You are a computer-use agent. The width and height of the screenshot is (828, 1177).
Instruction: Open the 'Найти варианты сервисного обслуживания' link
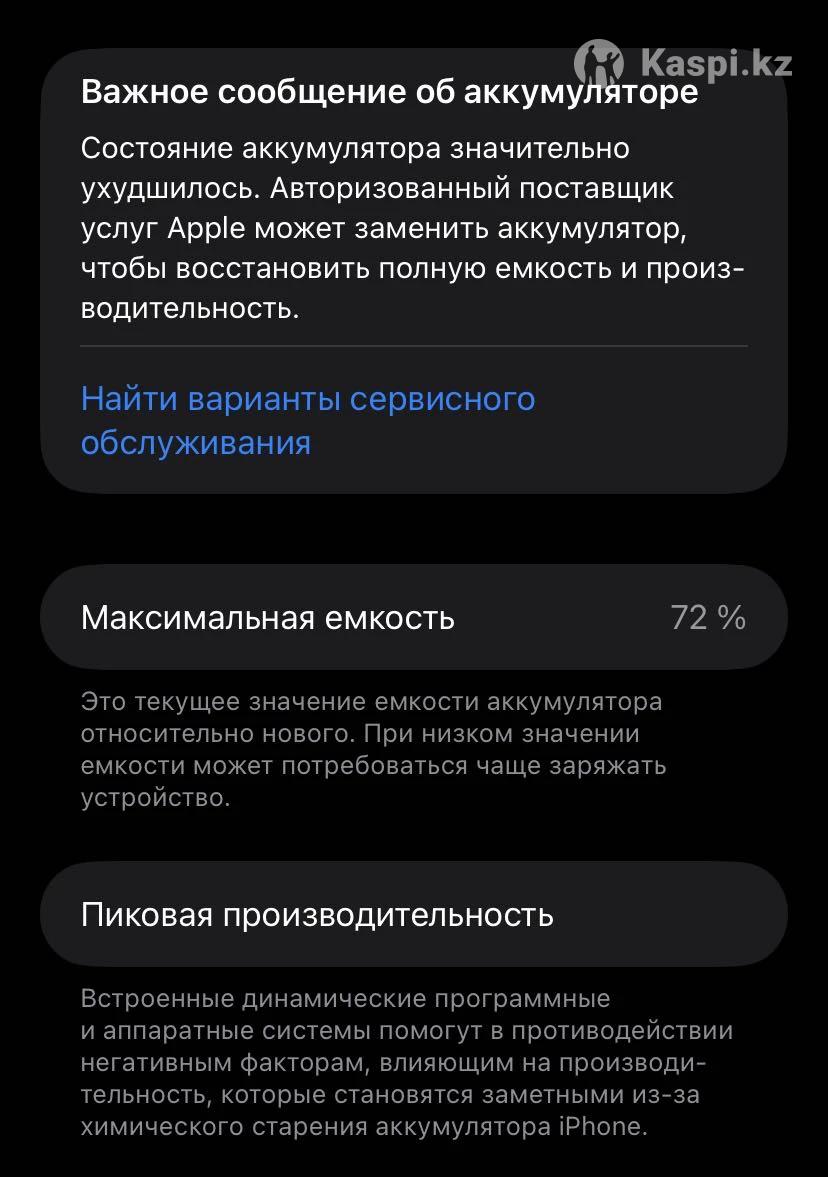[x=307, y=420]
